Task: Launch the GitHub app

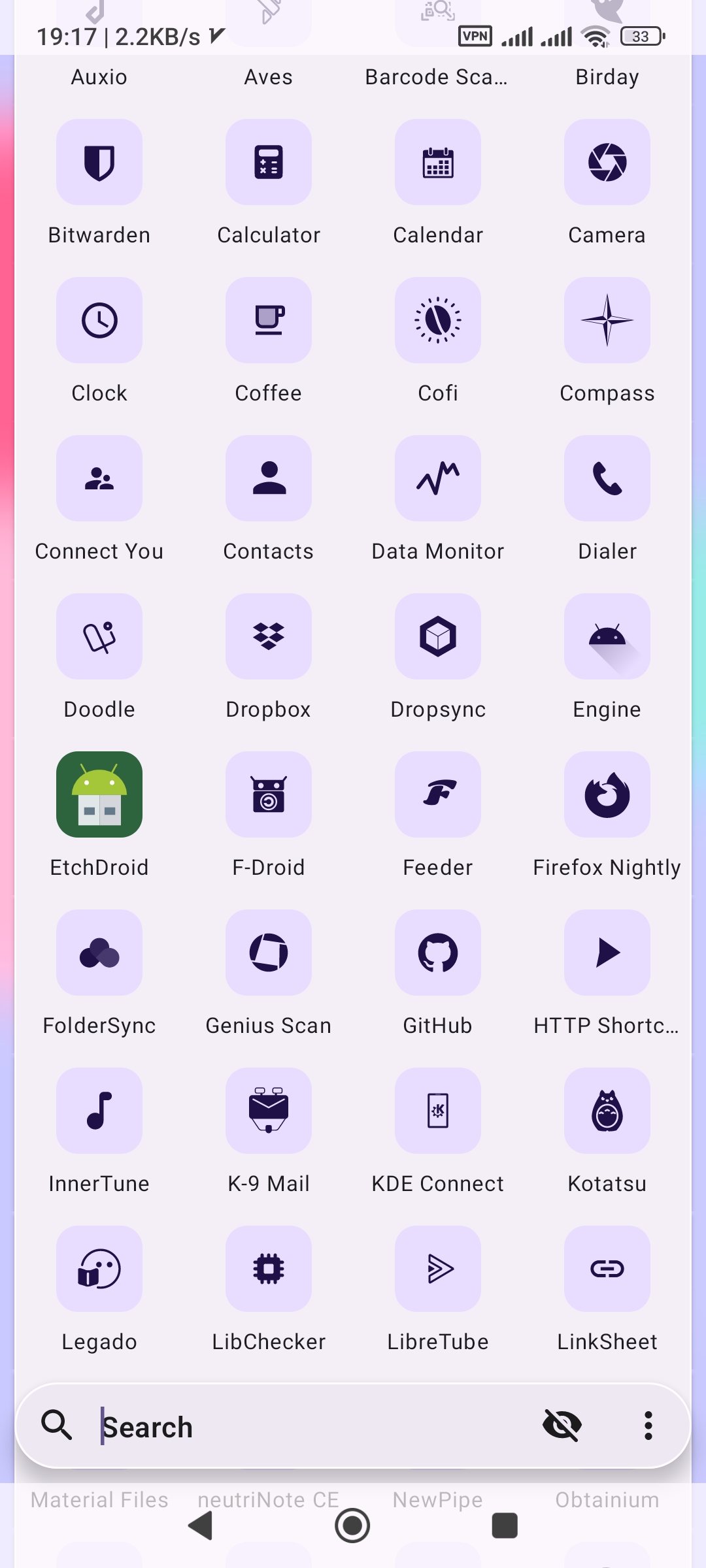Action: point(437,953)
